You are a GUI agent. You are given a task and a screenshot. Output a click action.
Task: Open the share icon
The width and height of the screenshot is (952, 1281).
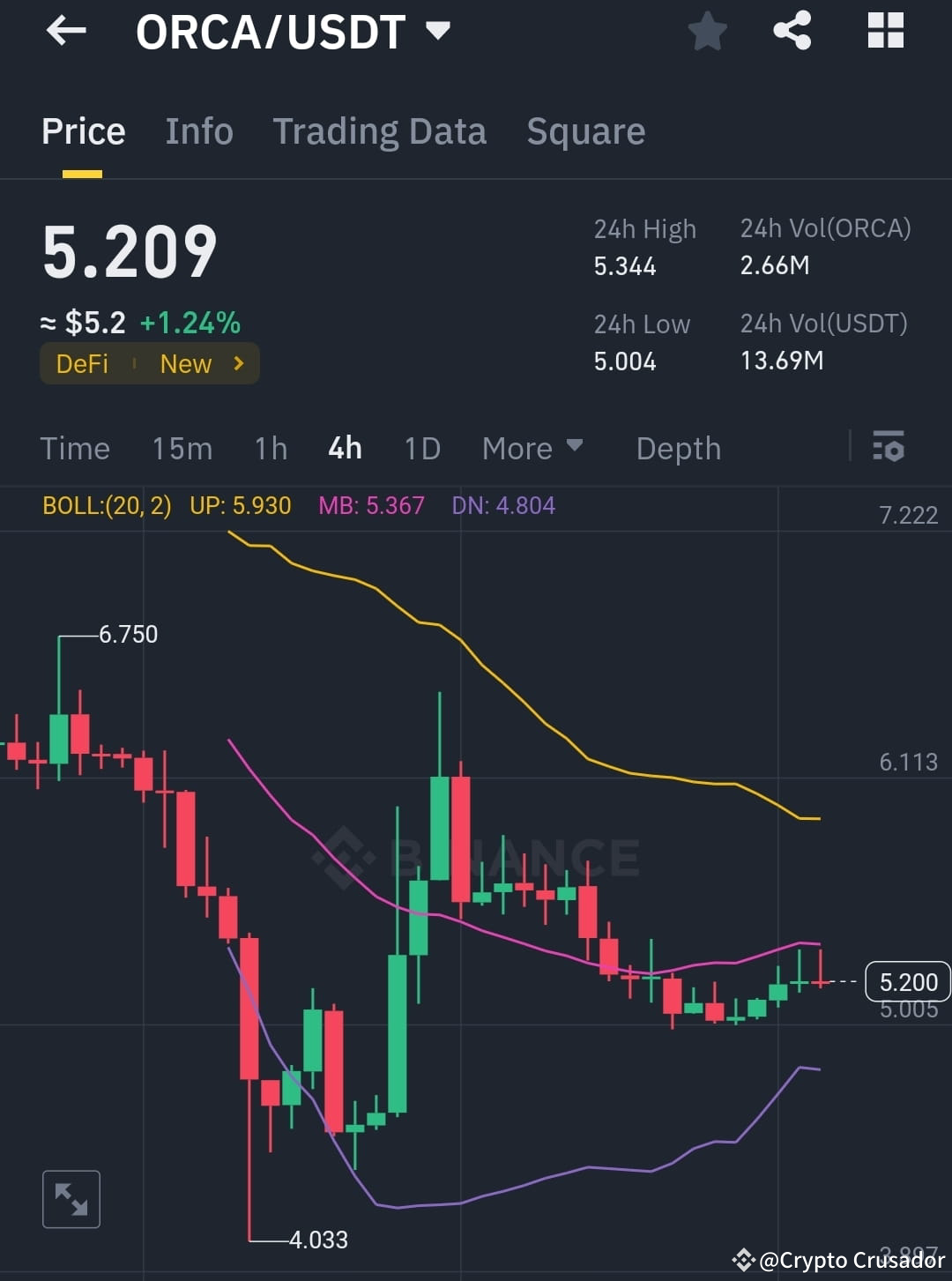[792, 31]
